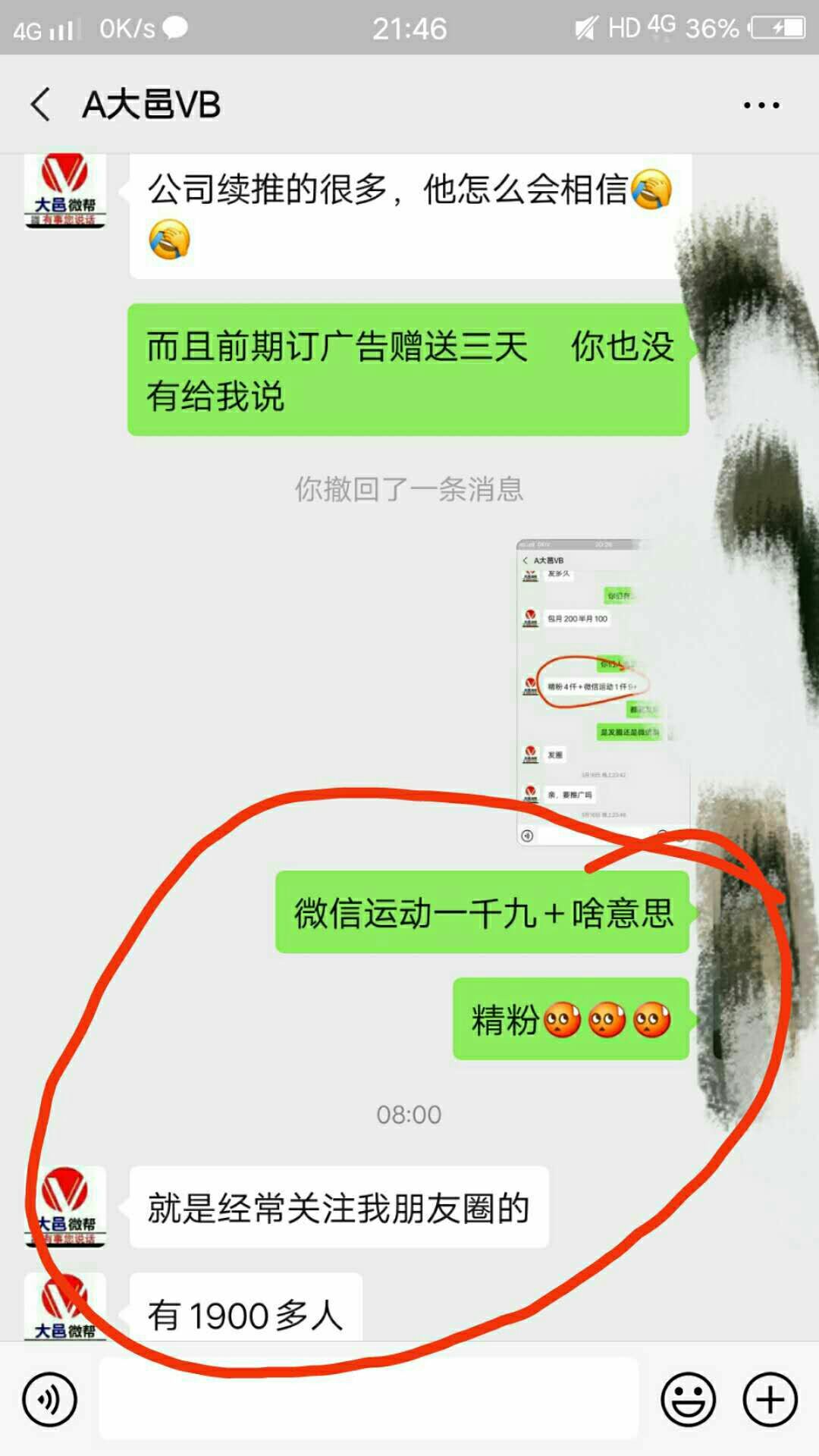Open the emoji sticker panel
The image size is (819, 1456).
(x=688, y=1399)
